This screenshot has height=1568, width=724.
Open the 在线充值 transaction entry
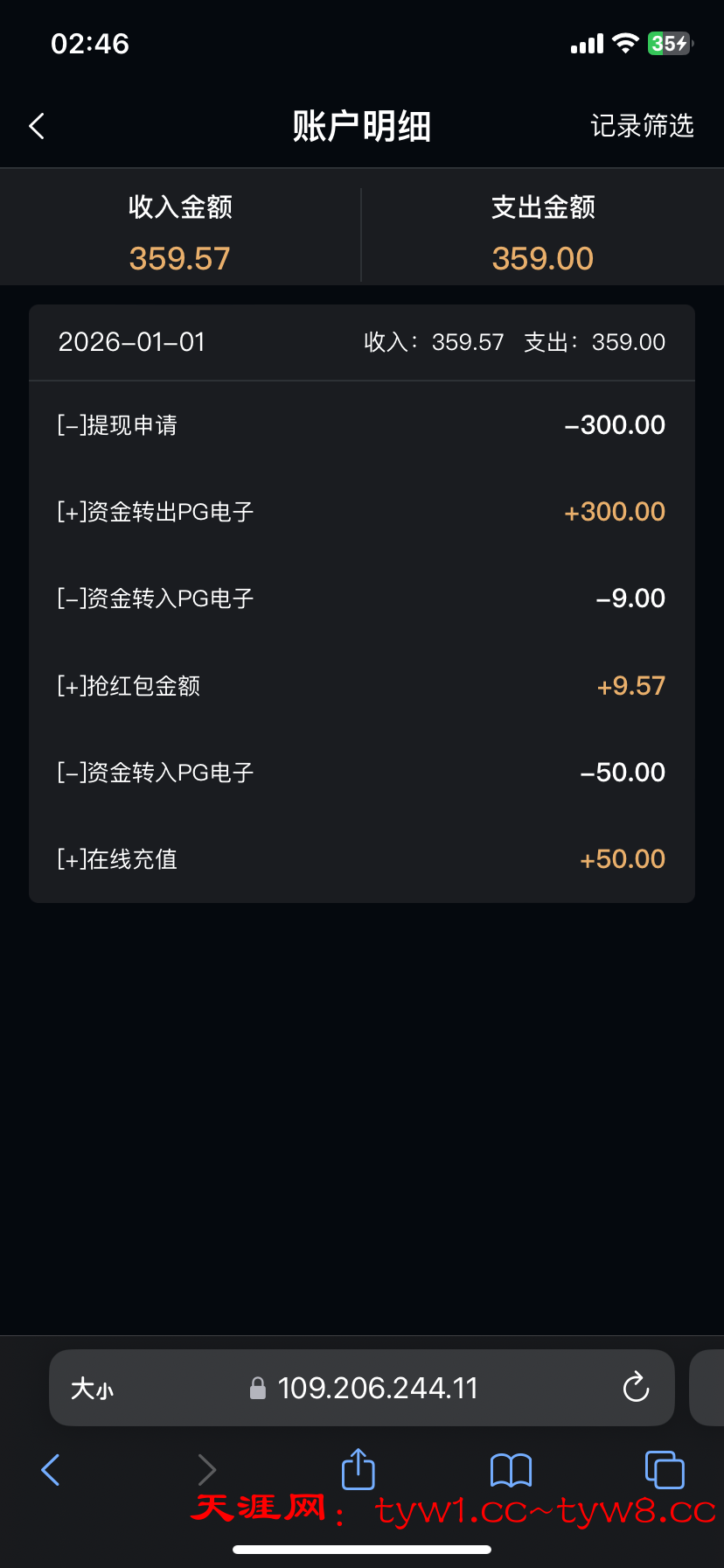point(361,858)
